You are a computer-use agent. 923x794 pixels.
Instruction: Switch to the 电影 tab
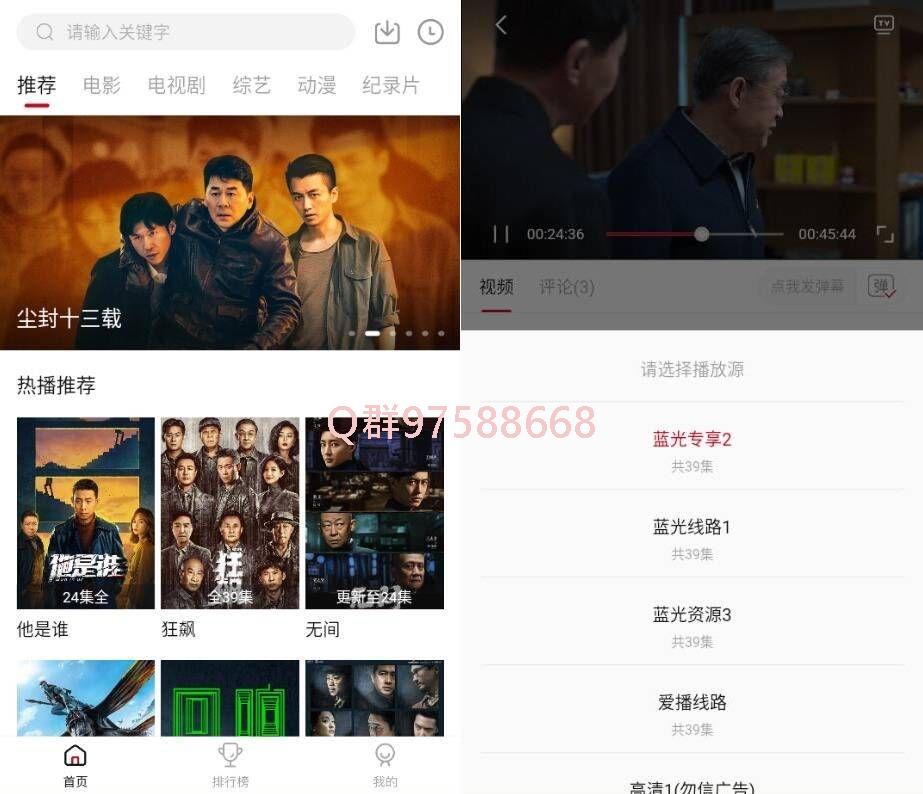pos(102,86)
